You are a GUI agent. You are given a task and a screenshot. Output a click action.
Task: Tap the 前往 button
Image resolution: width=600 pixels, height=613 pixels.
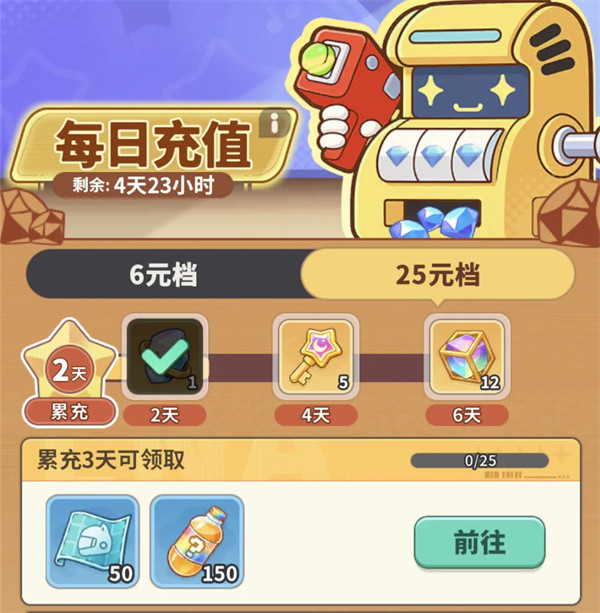[479, 544]
